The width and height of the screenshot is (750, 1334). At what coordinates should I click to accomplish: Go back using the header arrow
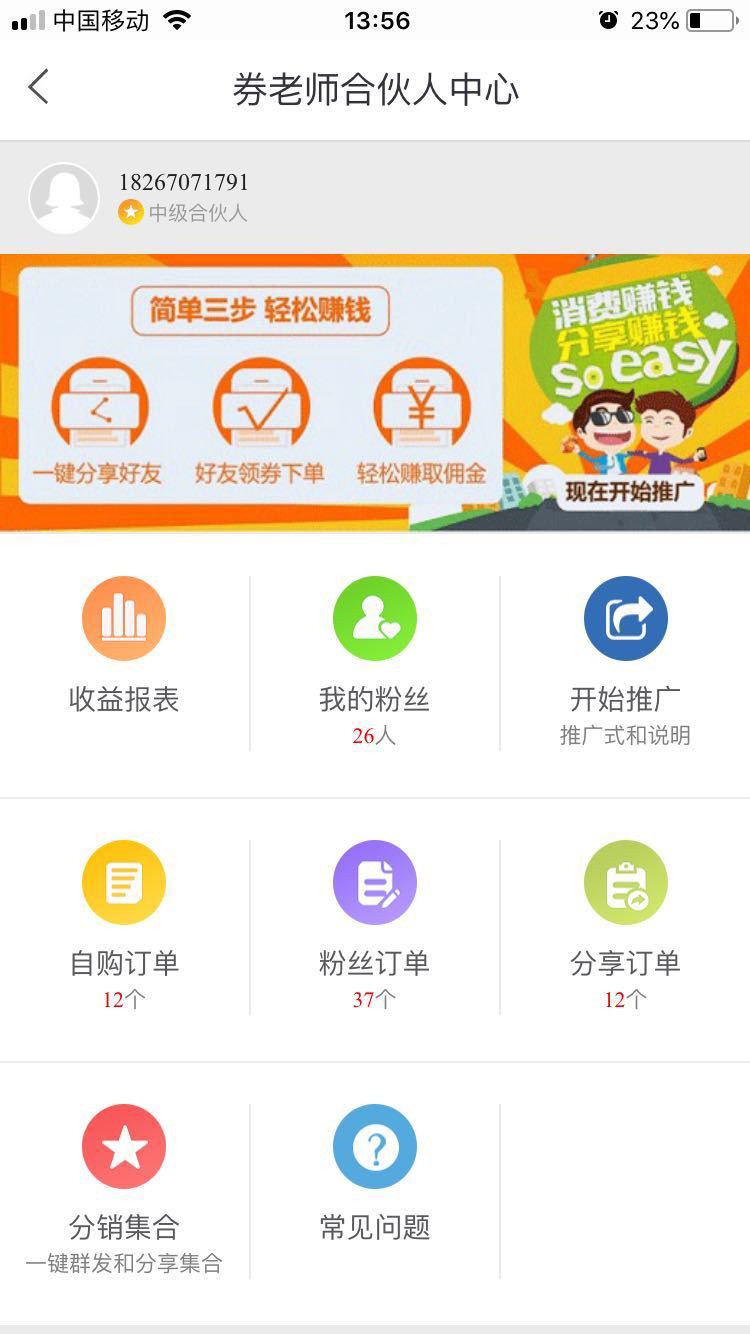pos(39,88)
